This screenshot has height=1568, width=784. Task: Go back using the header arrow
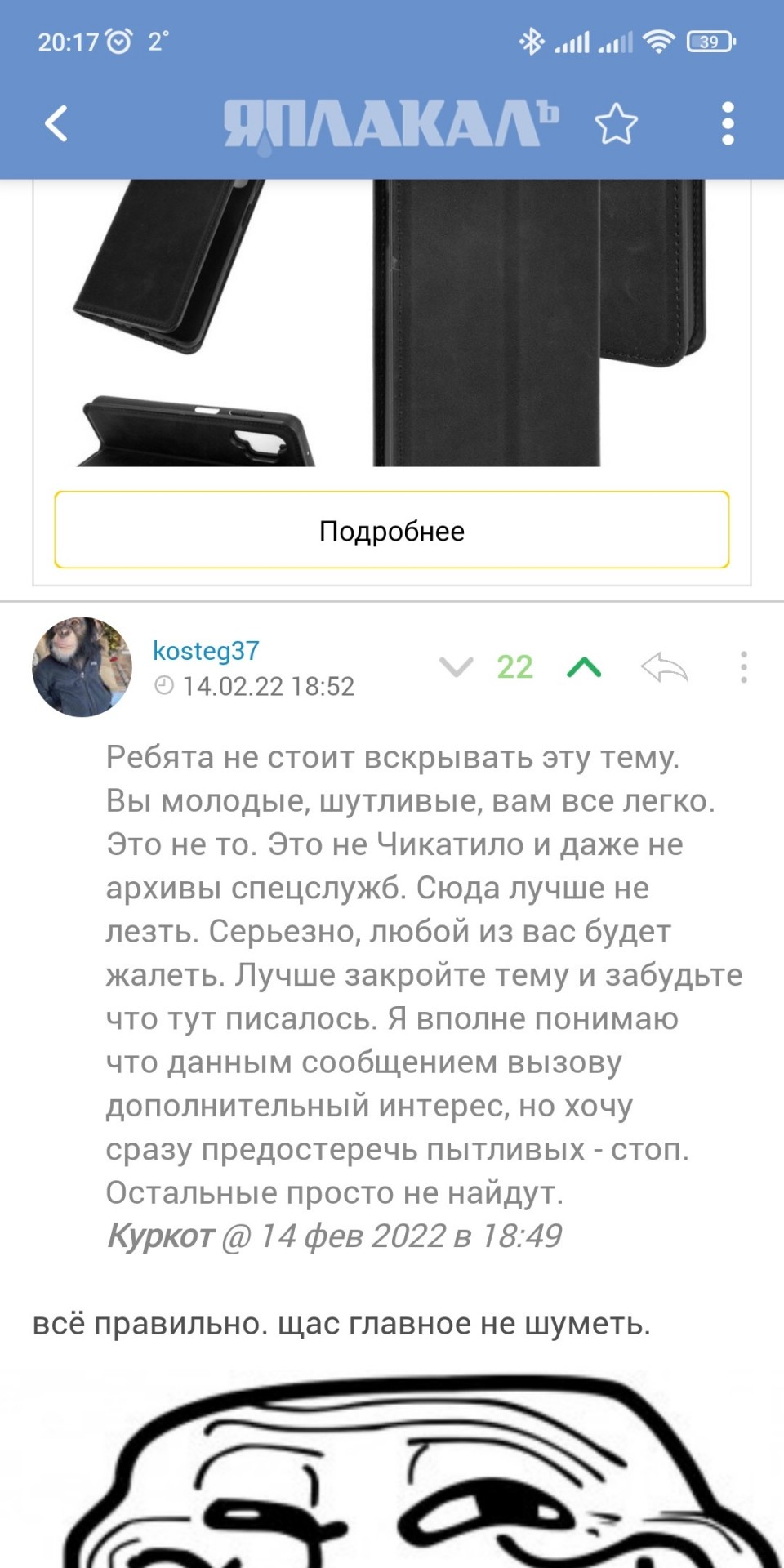pyautogui.click(x=56, y=124)
